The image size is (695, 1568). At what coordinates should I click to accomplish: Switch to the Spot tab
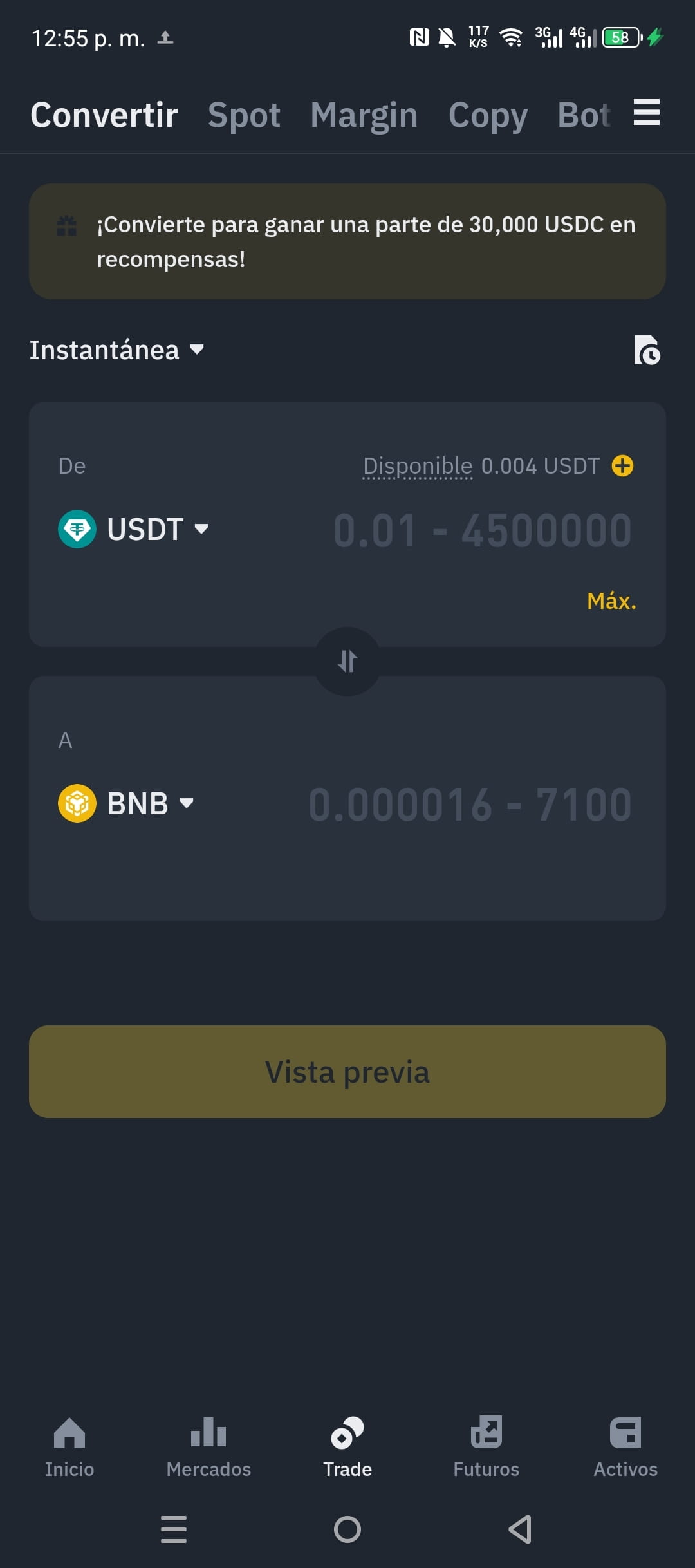click(244, 115)
